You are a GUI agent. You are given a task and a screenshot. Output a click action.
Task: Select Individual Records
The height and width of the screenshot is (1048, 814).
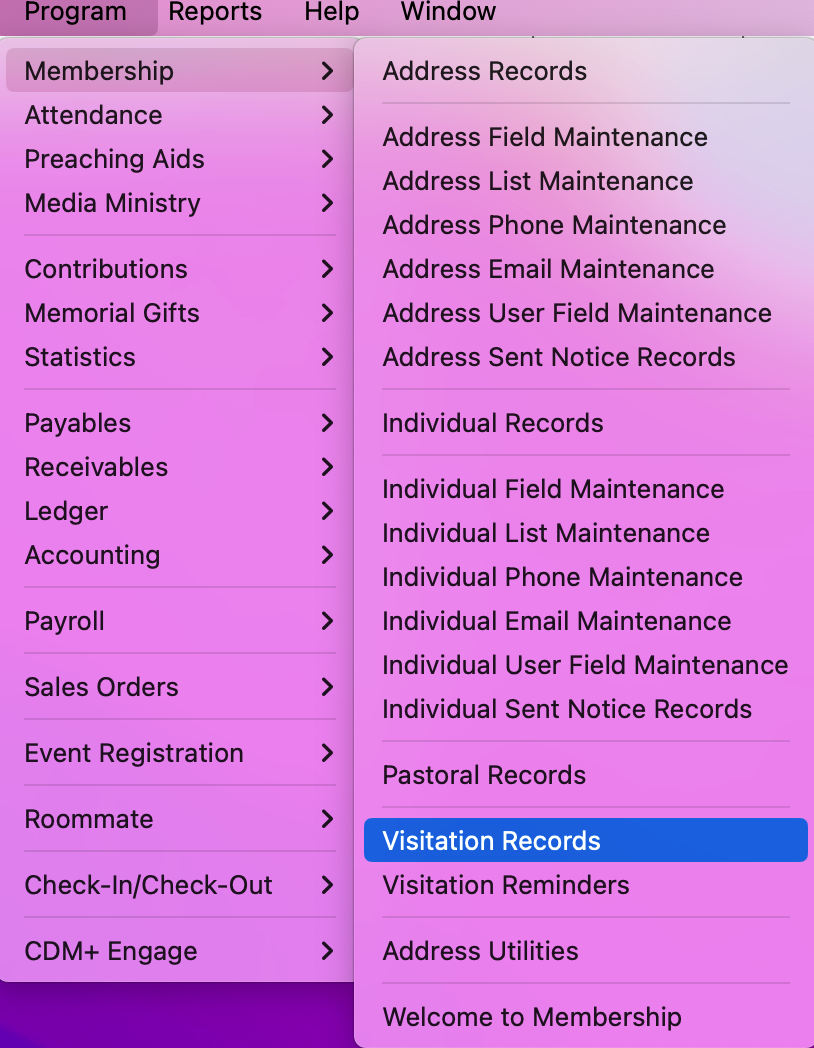click(492, 423)
